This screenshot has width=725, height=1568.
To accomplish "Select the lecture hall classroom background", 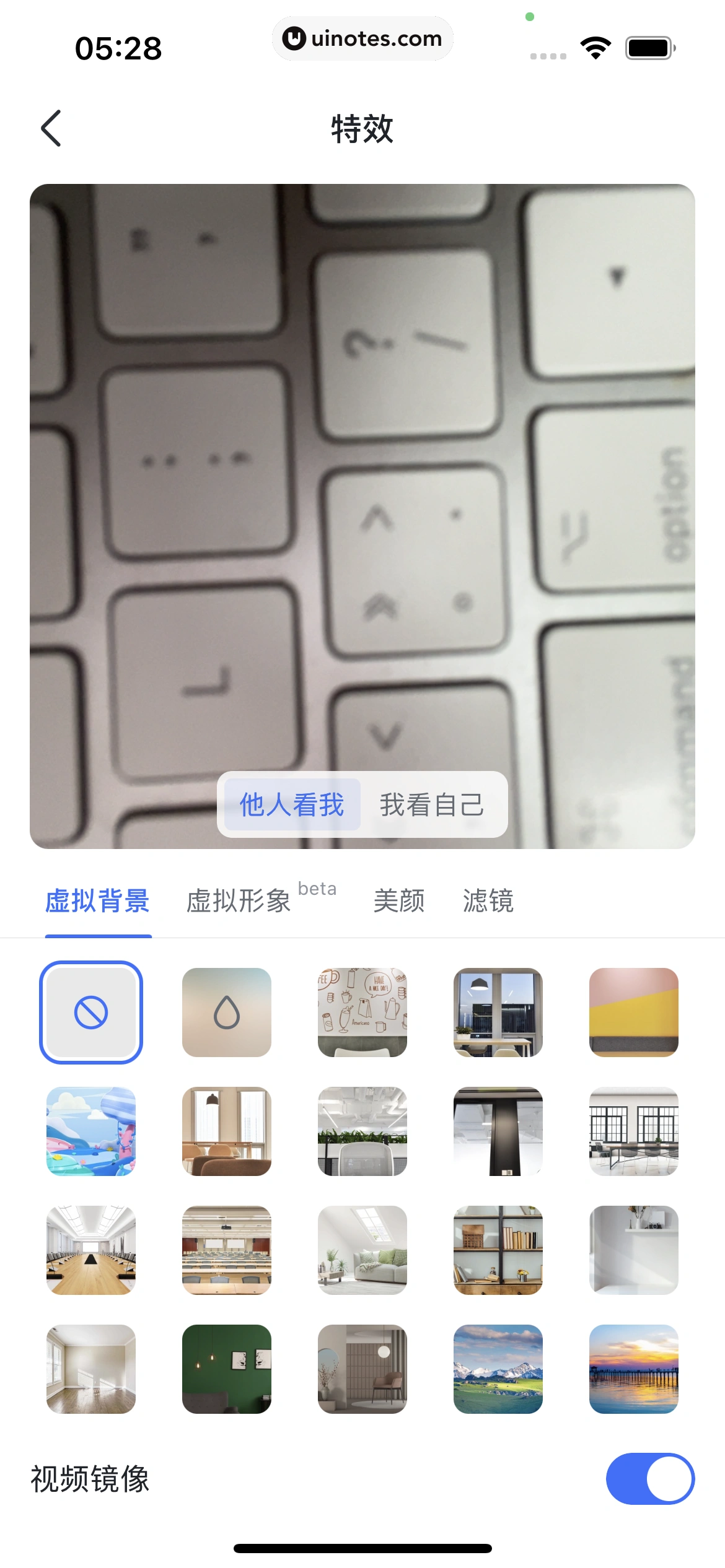I will click(226, 1250).
